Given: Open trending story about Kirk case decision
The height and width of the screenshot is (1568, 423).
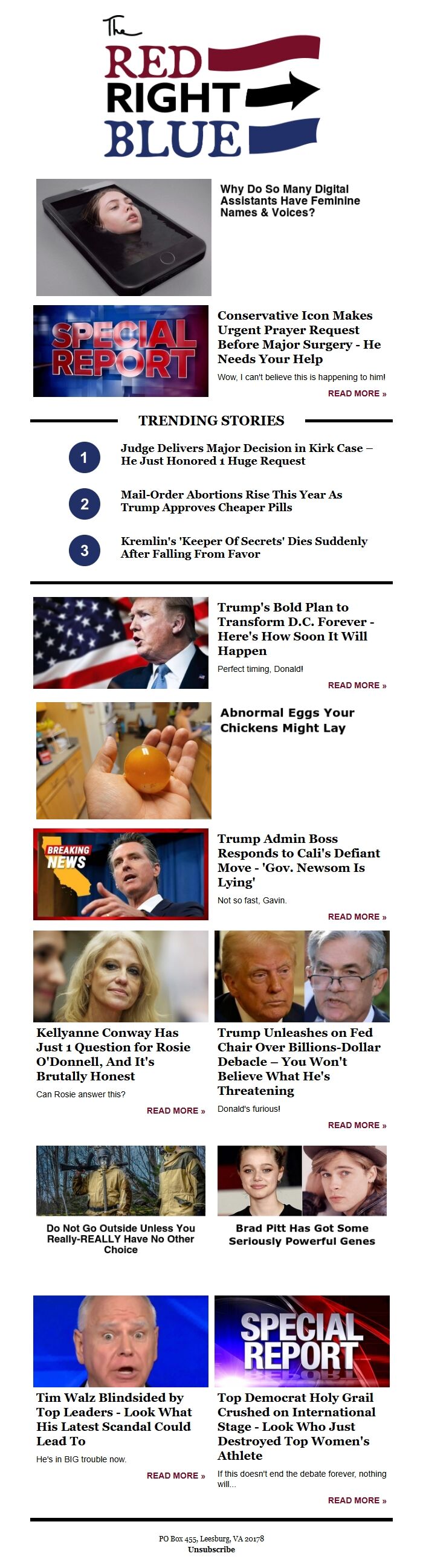Looking at the screenshot, I should (x=246, y=455).
